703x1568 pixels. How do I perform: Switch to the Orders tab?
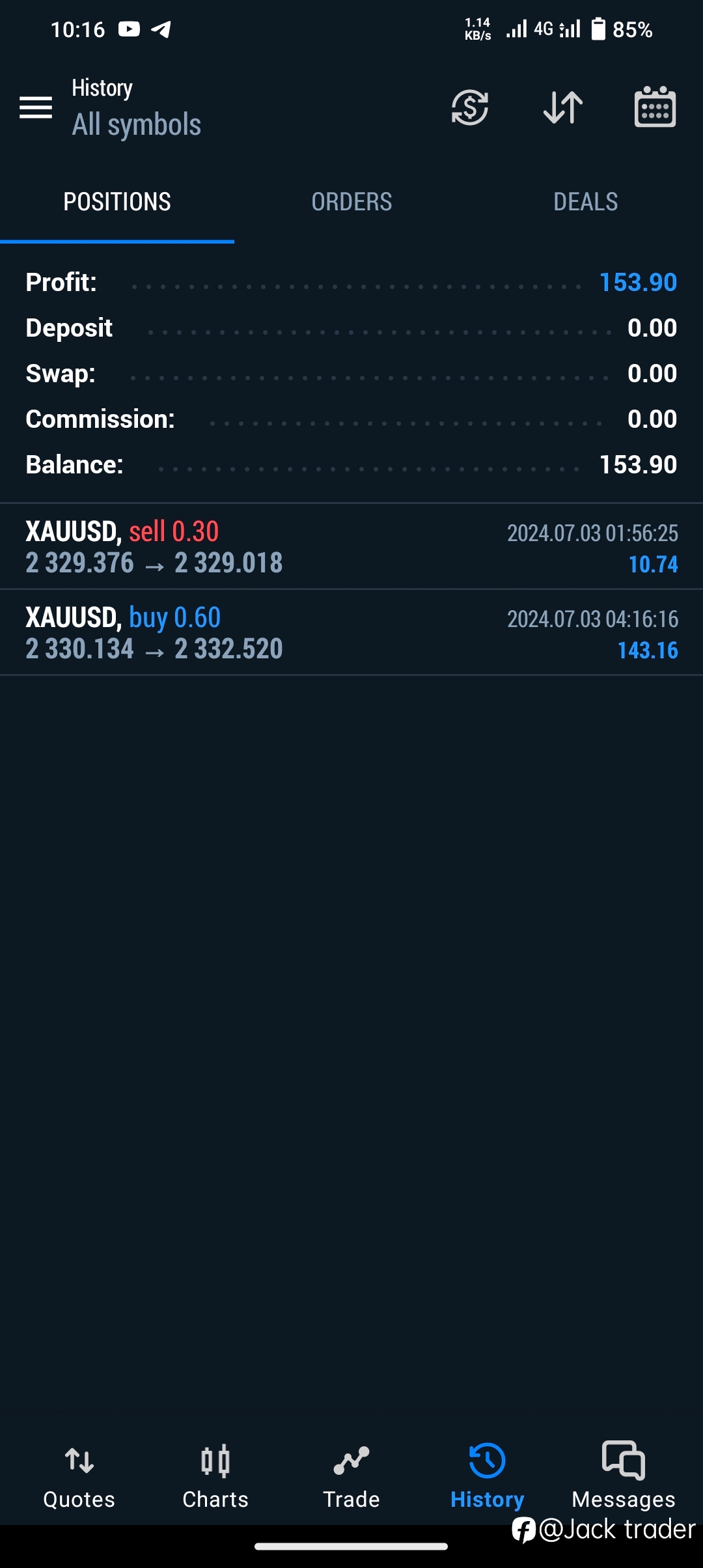point(351,202)
